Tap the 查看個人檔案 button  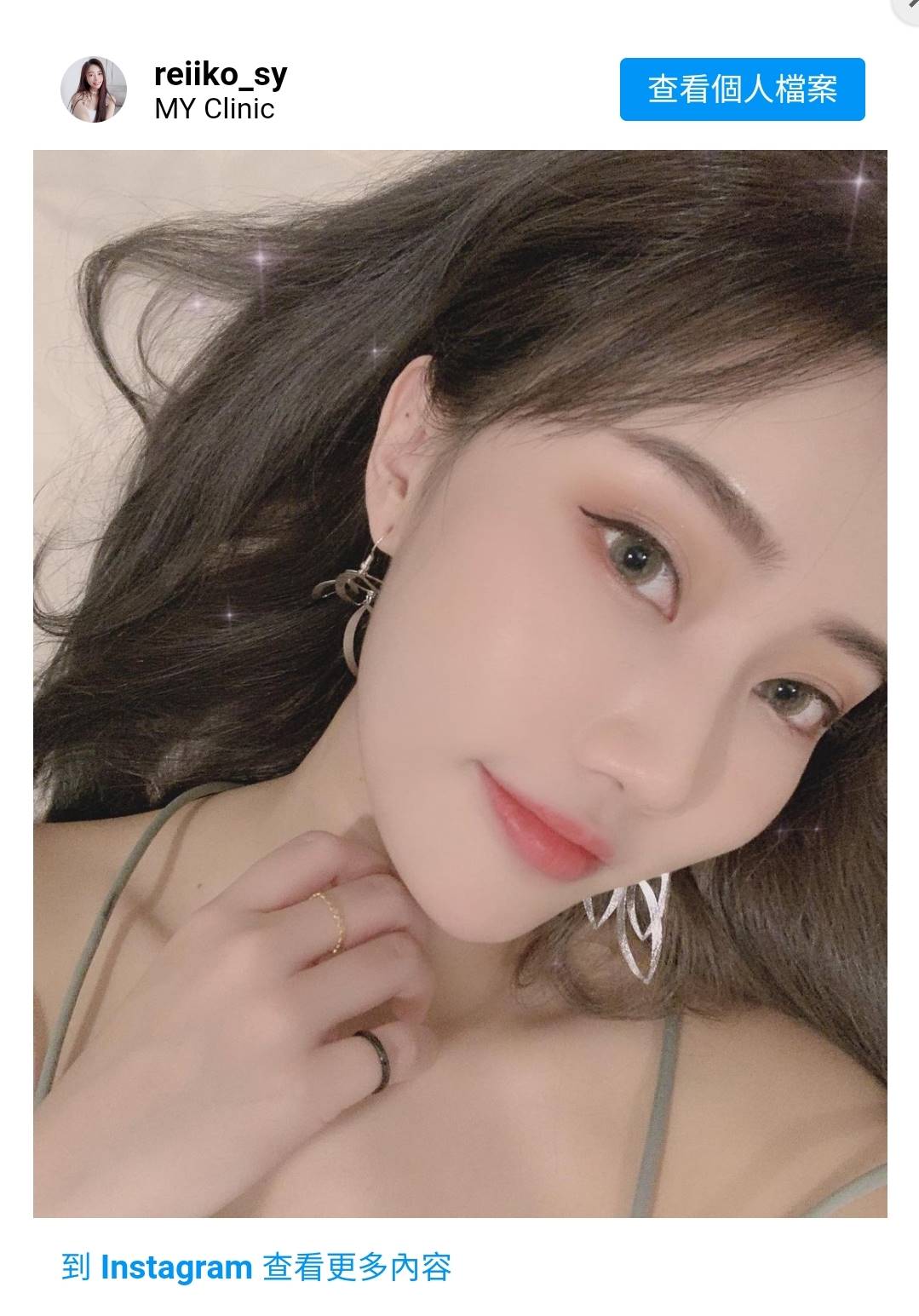(x=742, y=89)
